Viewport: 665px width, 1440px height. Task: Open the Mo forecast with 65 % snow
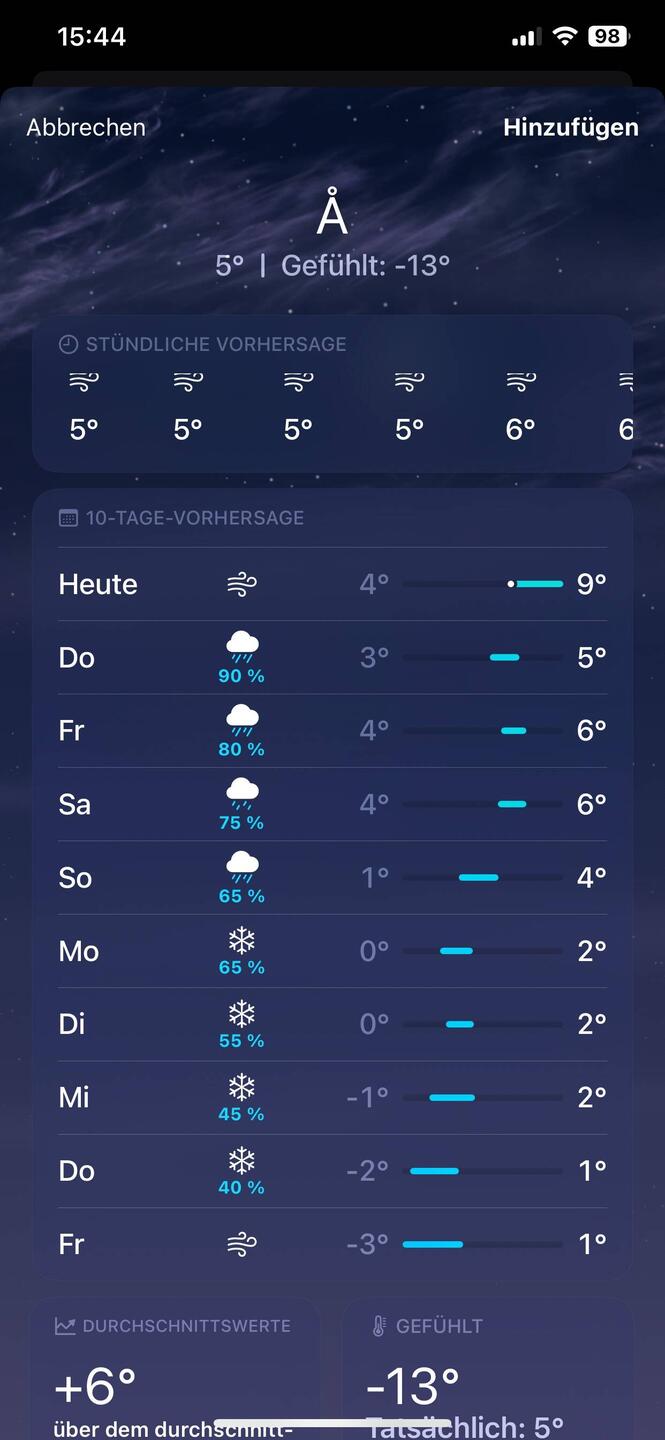pos(332,951)
